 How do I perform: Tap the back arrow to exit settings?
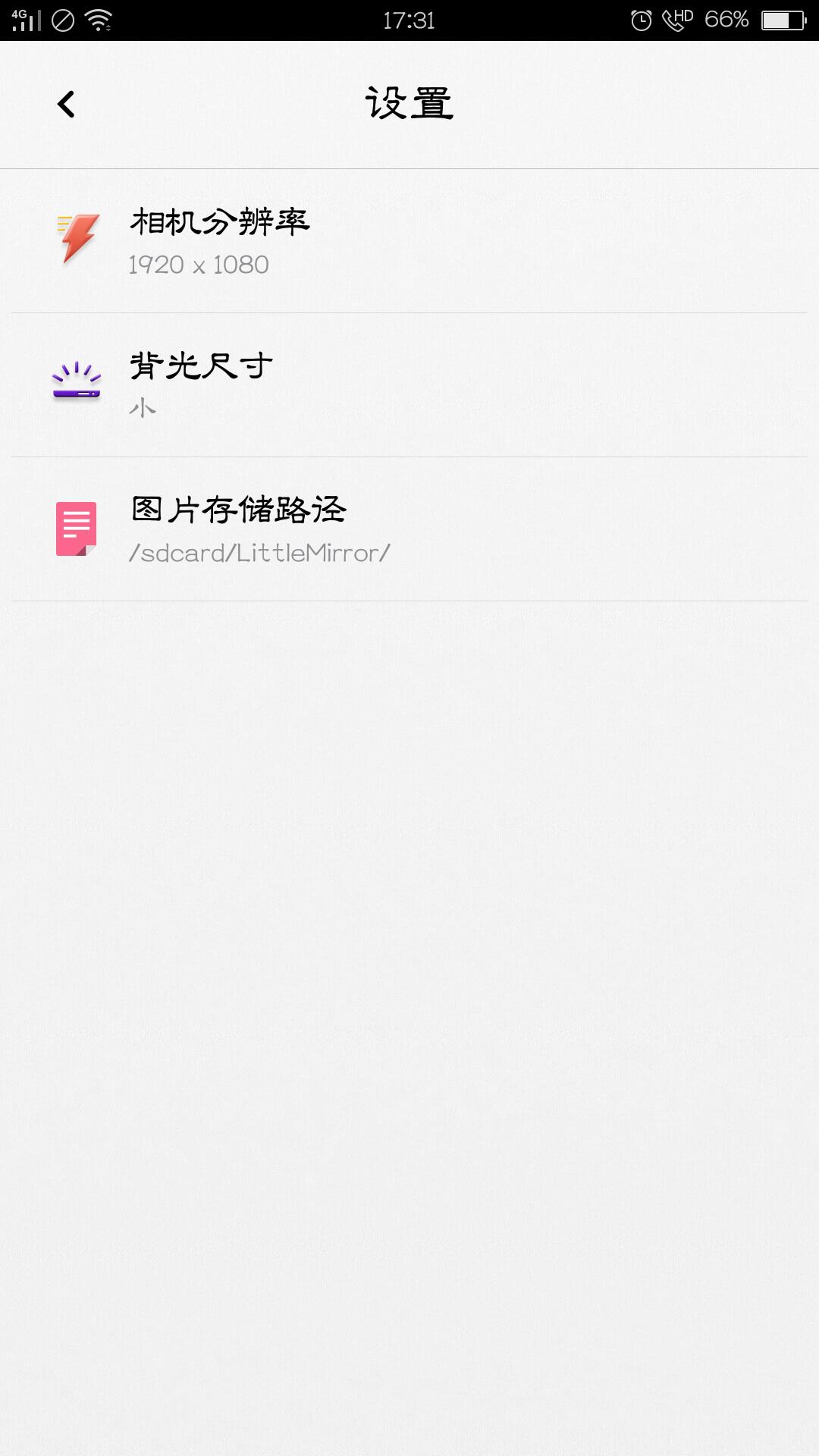67,104
